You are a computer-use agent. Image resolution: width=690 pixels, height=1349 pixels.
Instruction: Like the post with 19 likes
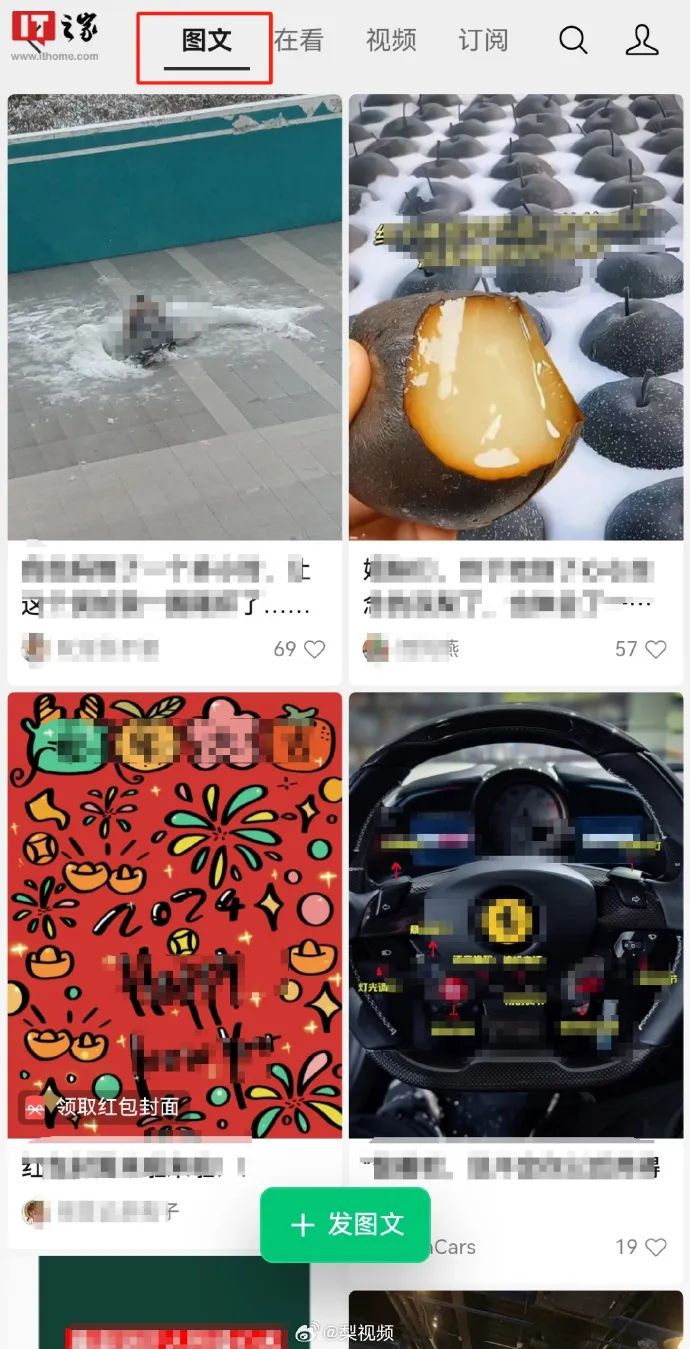click(656, 1247)
